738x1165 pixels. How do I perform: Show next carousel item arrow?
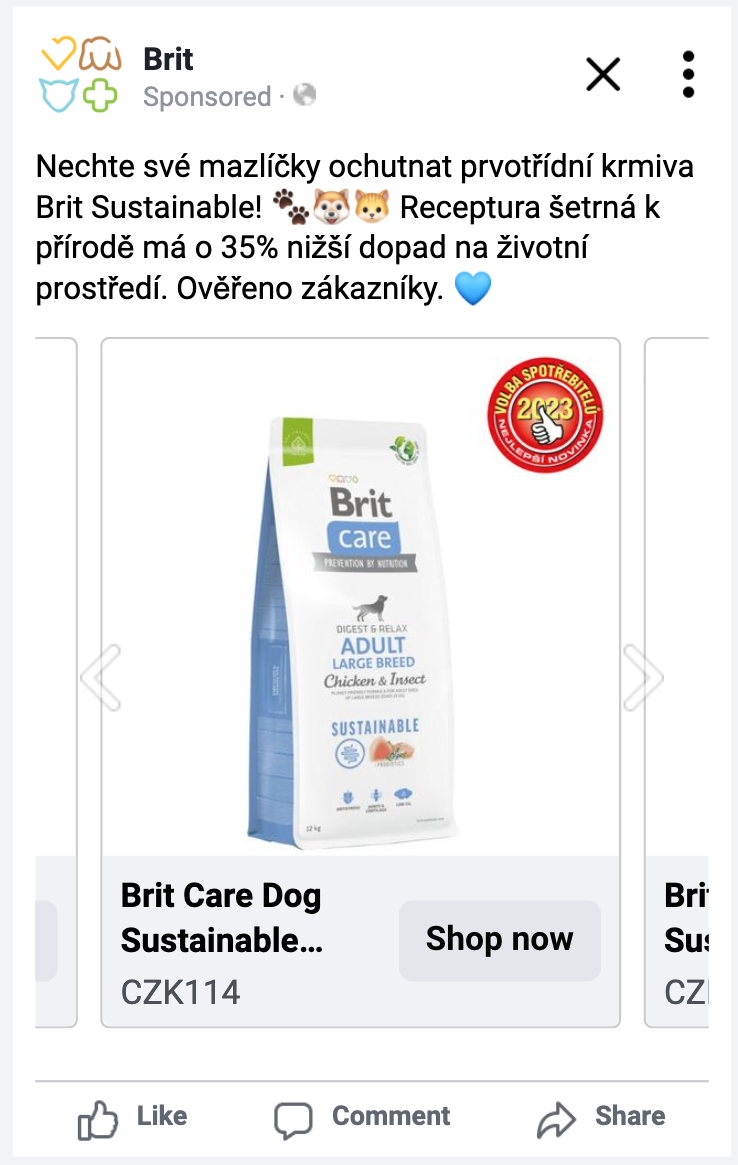(642, 677)
